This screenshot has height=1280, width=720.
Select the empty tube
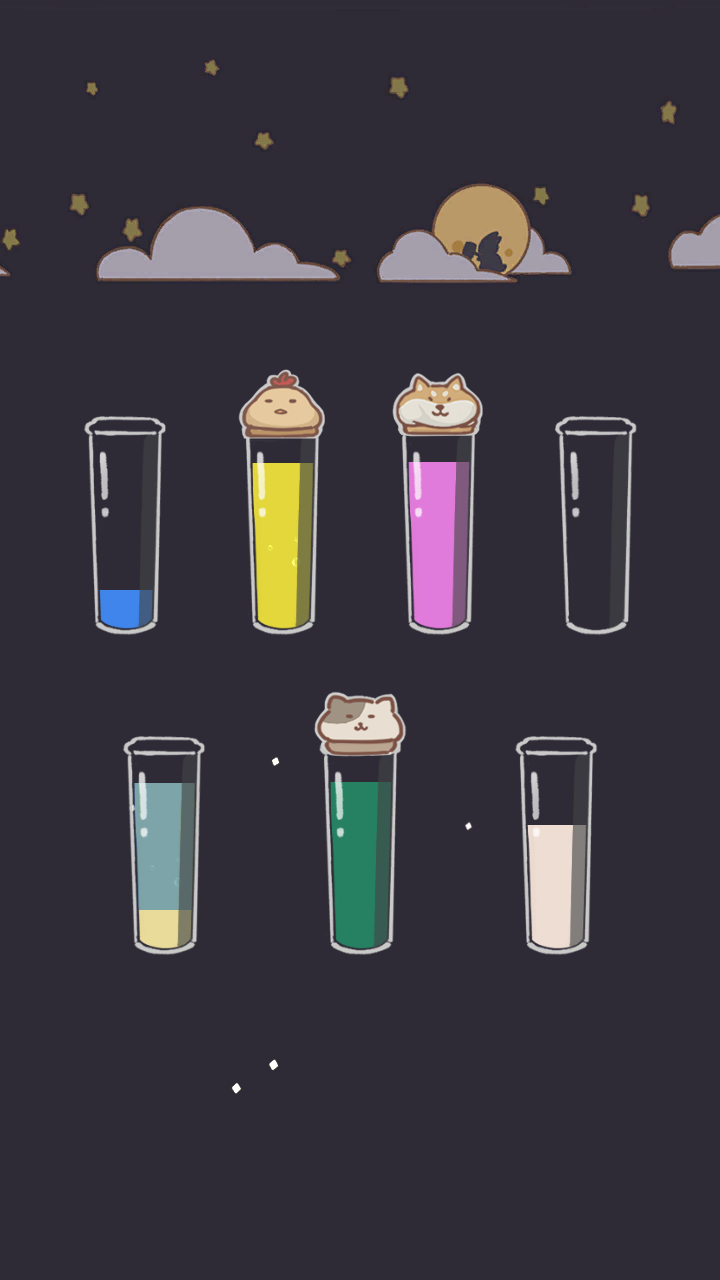coord(595,526)
